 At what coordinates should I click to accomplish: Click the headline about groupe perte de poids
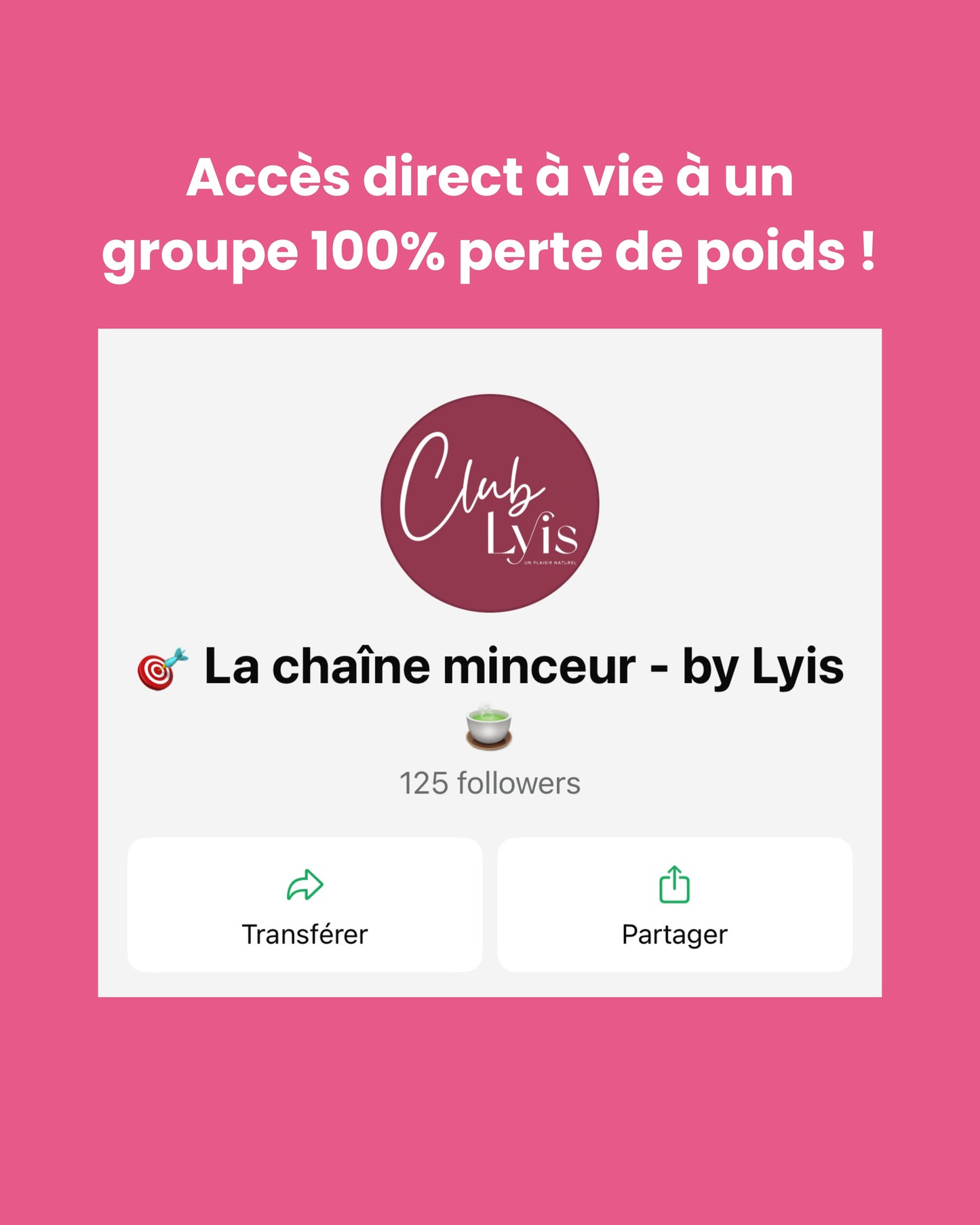coord(490,214)
